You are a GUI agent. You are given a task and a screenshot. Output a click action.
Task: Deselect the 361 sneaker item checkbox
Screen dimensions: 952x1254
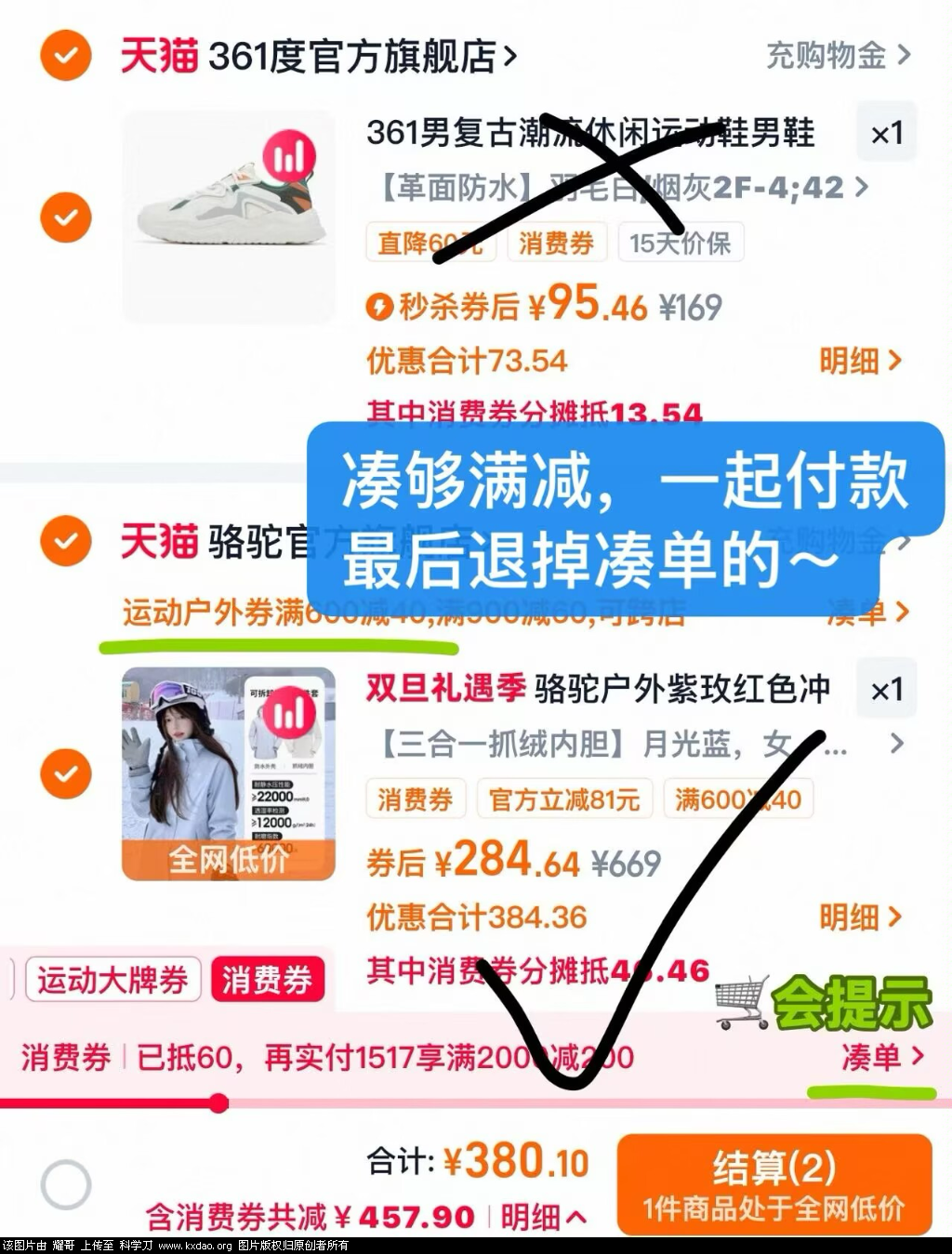[x=65, y=218]
